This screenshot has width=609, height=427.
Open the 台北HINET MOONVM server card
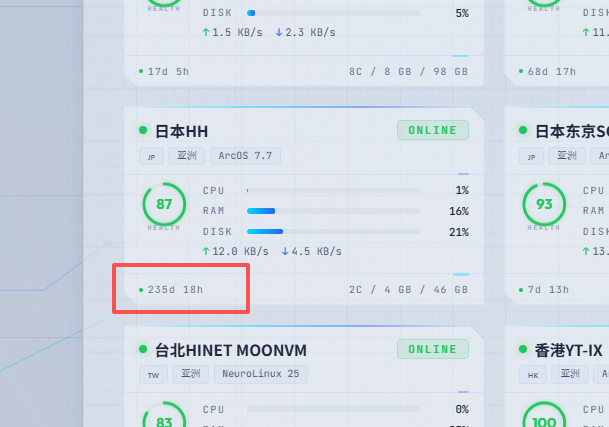tap(230, 350)
